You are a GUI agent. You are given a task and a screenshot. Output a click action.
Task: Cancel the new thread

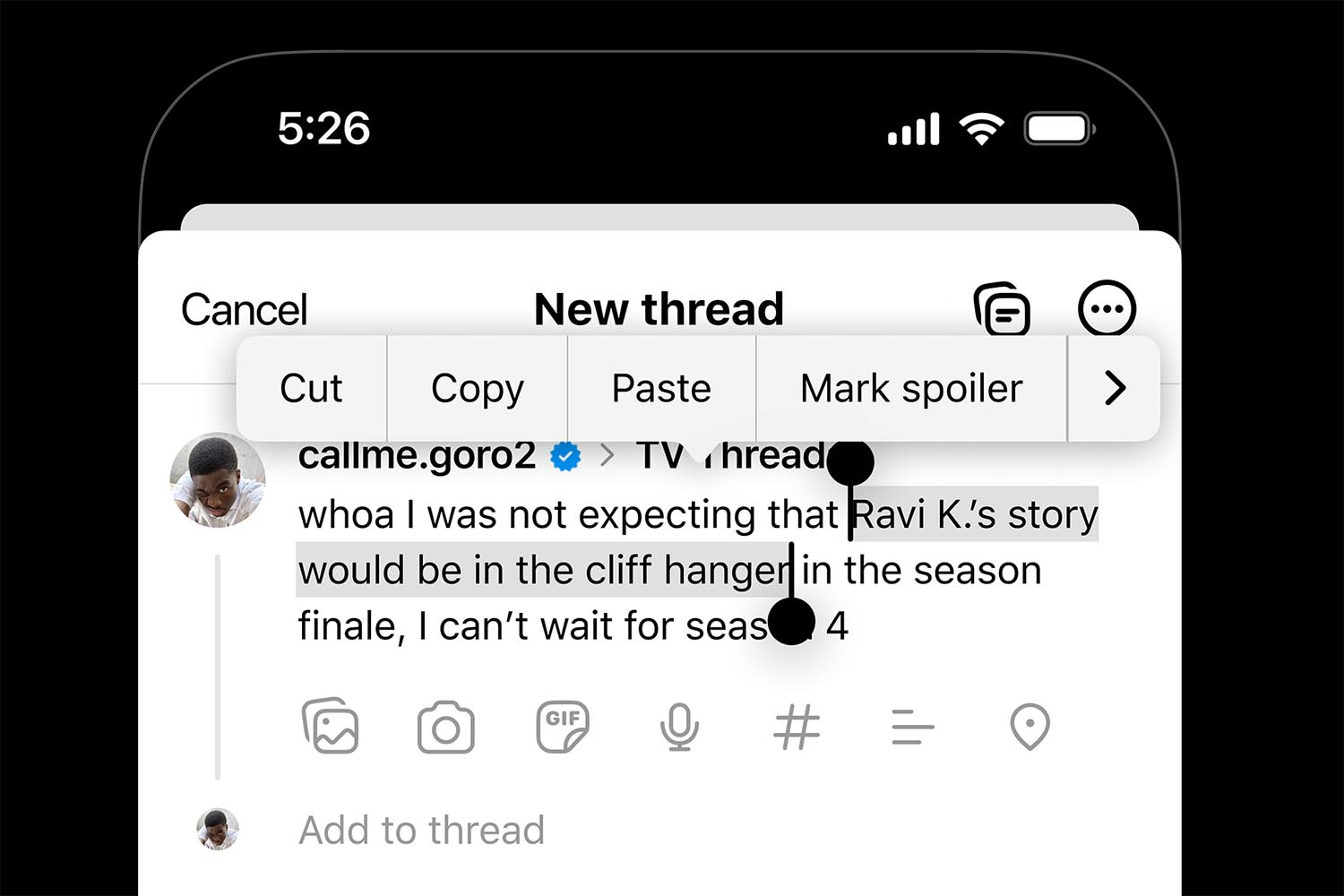tap(244, 310)
